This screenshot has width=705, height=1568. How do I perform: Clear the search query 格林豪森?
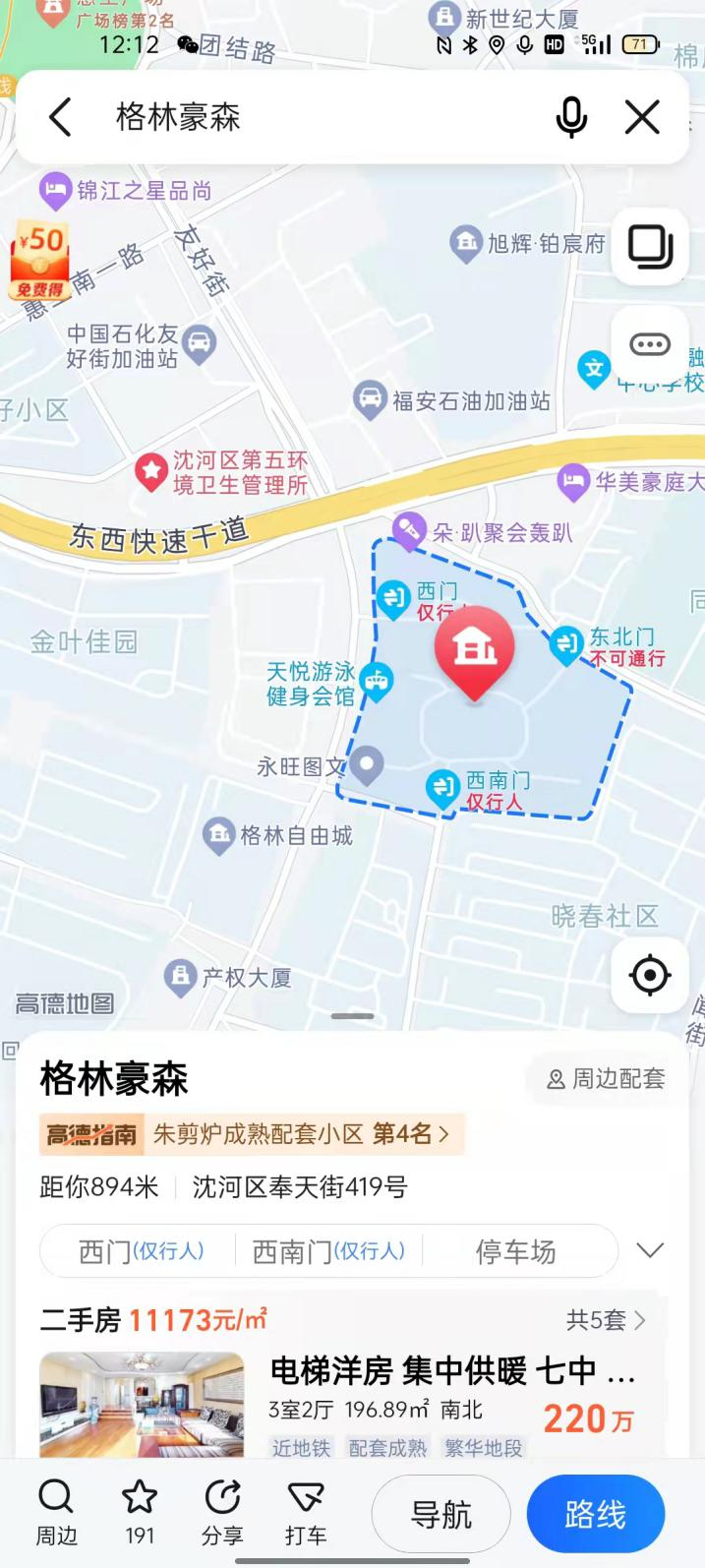[642, 118]
